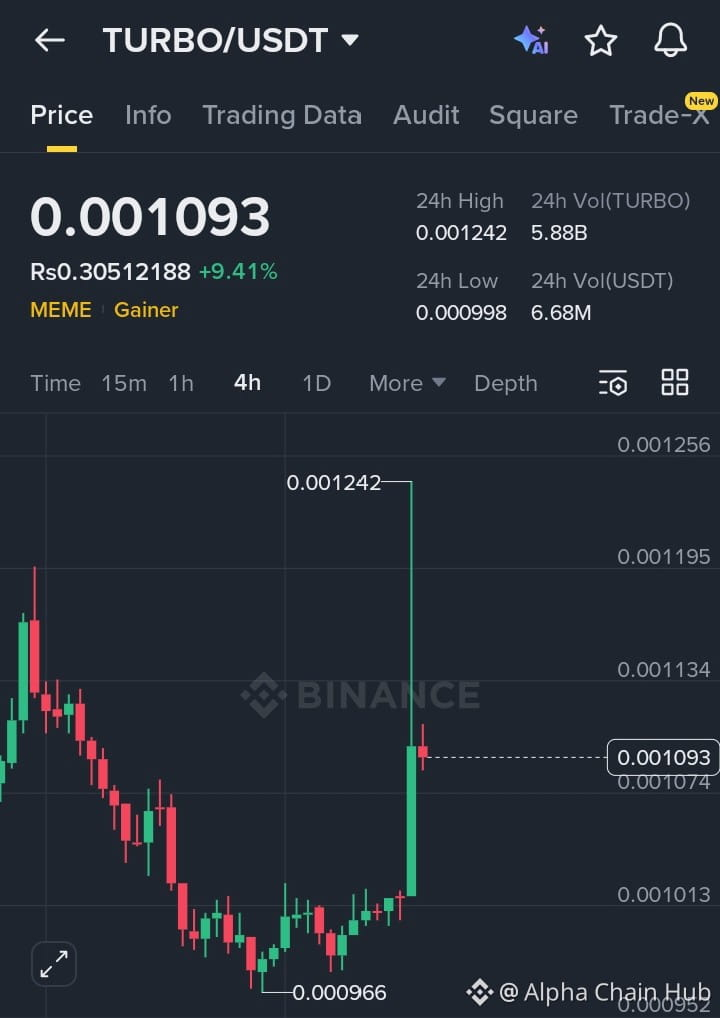Switch to the Trading Data tab
This screenshot has width=720, height=1018.
(x=282, y=115)
